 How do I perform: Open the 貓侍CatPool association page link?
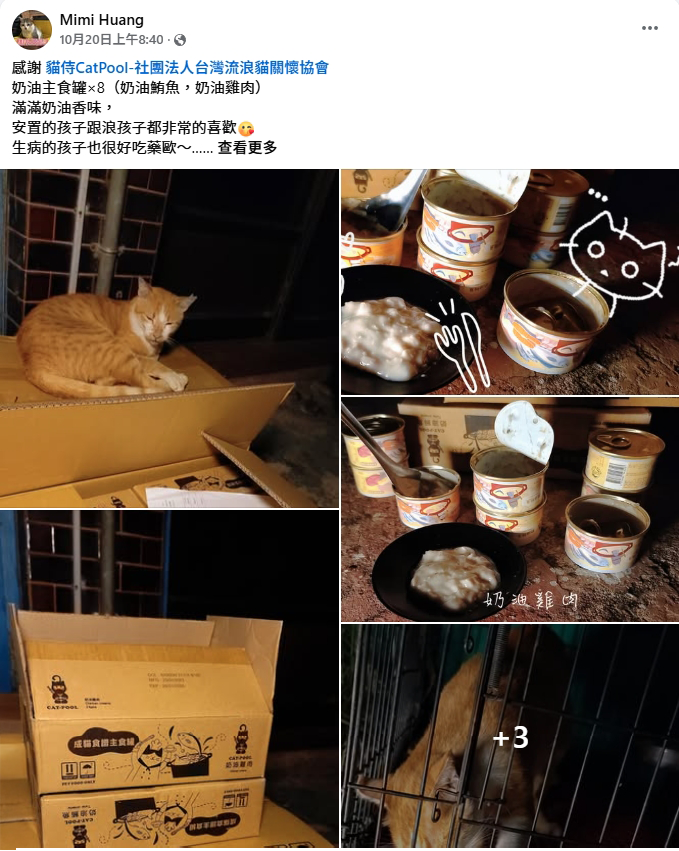(187, 68)
